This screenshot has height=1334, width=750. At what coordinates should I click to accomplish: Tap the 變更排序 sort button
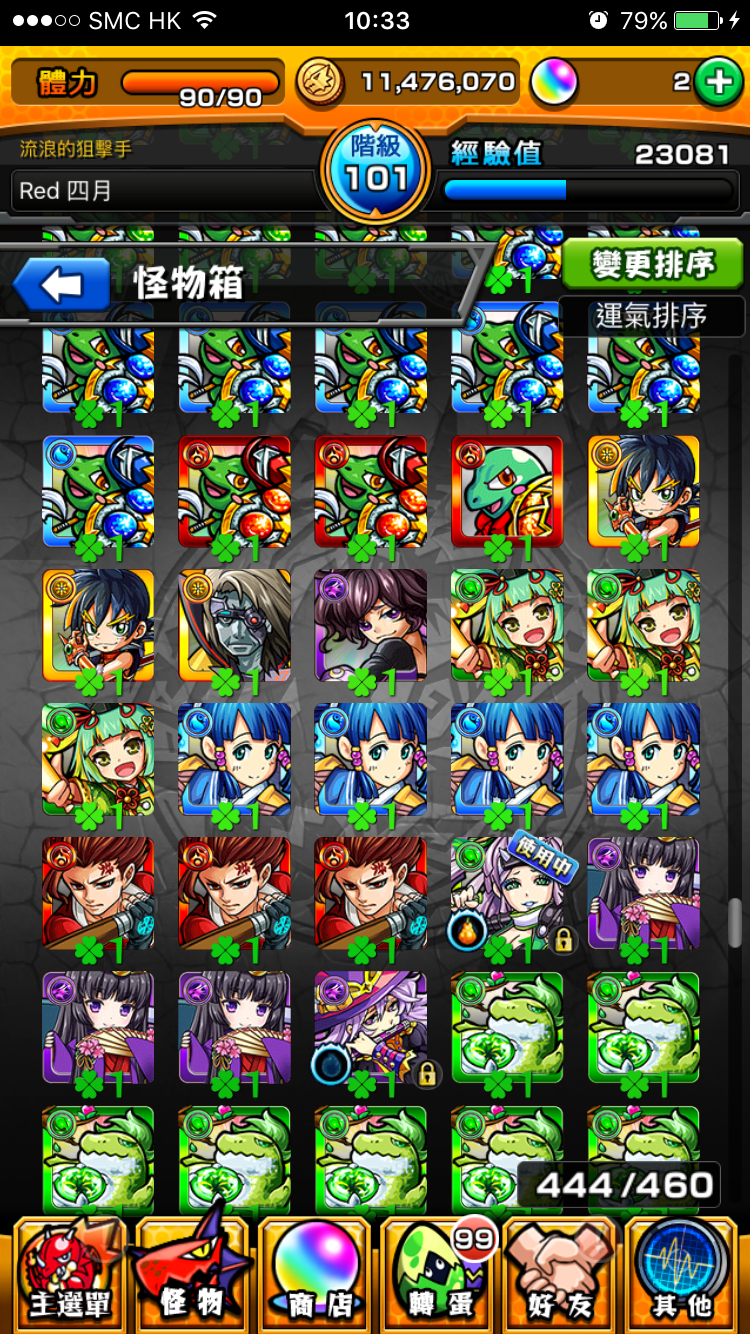pos(652,264)
